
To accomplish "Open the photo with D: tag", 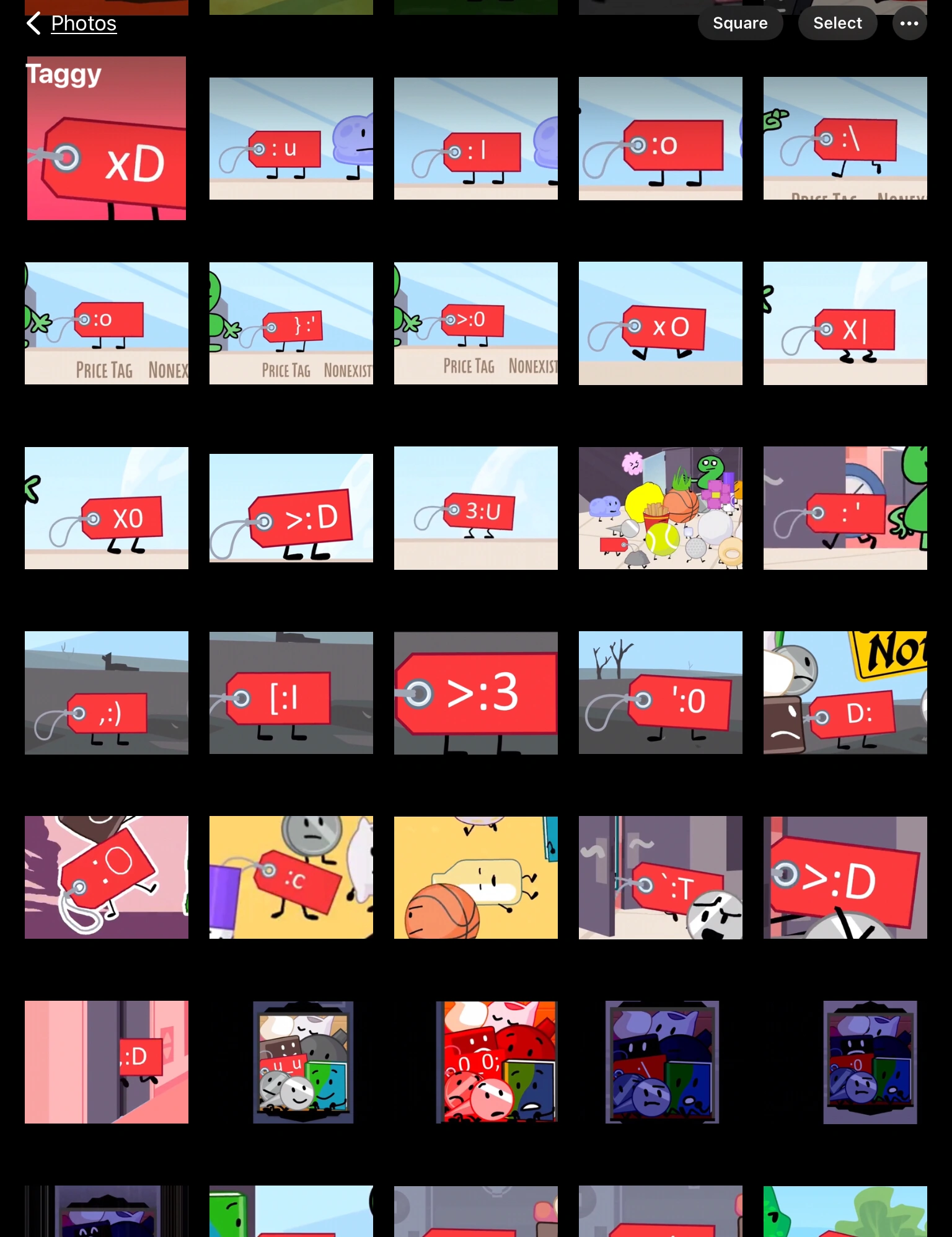I will 845,693.
